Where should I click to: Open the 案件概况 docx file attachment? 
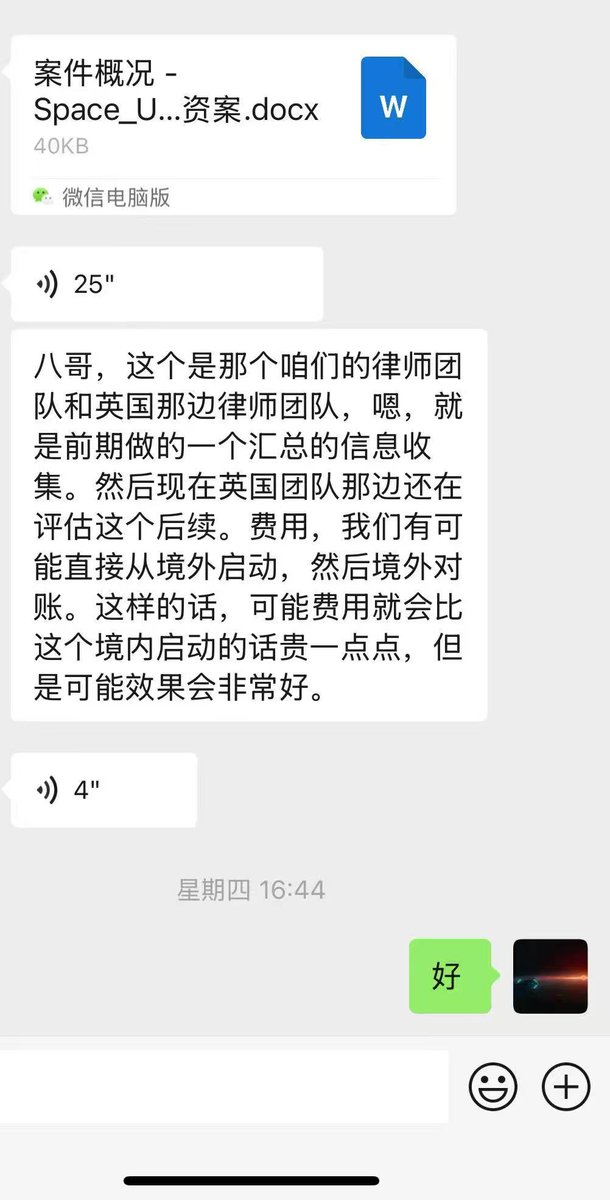(x=232, y=110)
